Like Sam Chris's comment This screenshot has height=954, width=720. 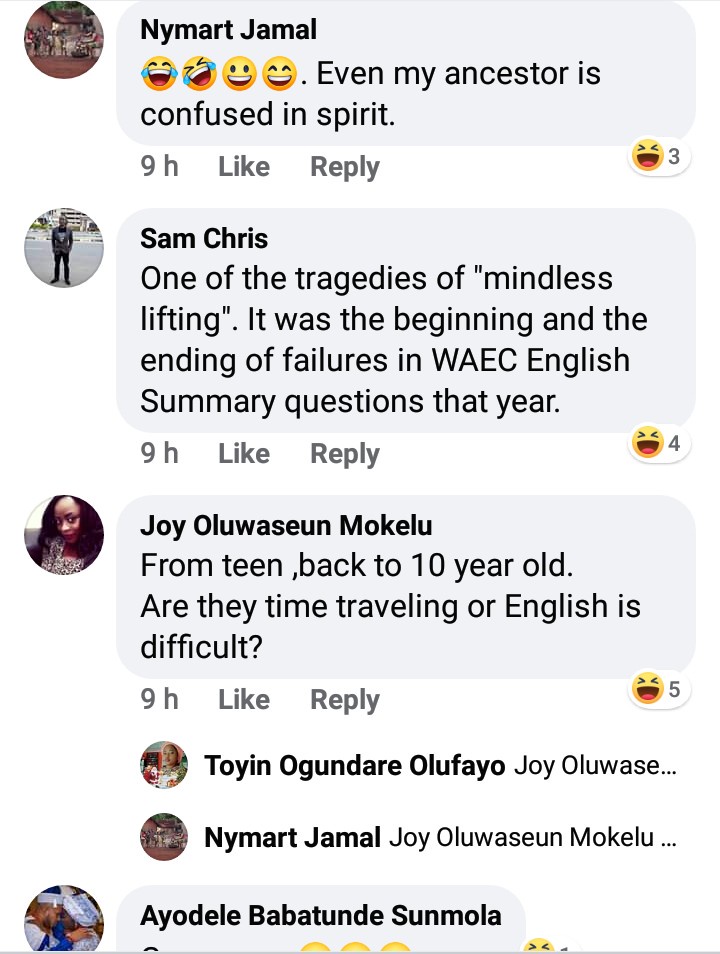point(244,454)
